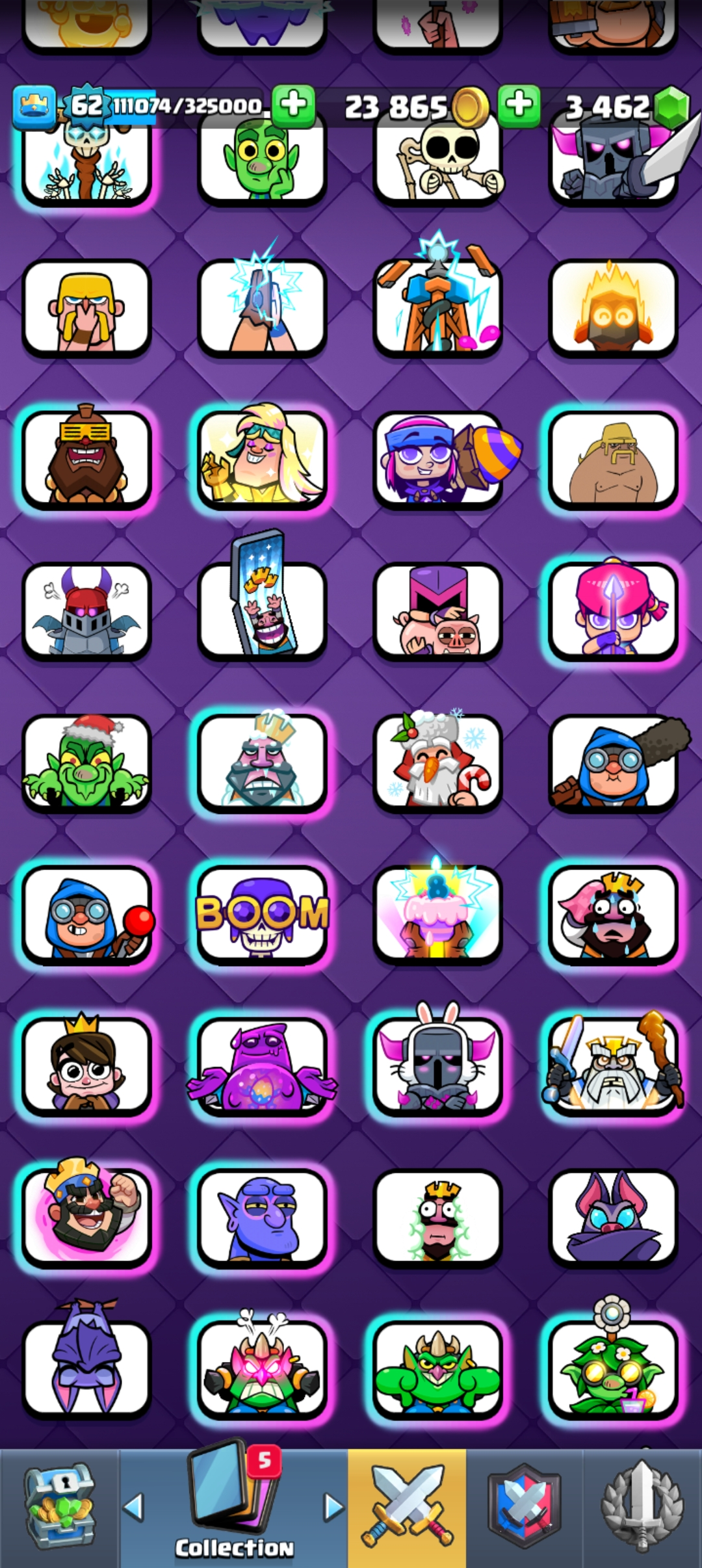The height and width of the screenshot is (1568, 702).
Task: Switch to the Collection tab
Action: [233, 1508]
